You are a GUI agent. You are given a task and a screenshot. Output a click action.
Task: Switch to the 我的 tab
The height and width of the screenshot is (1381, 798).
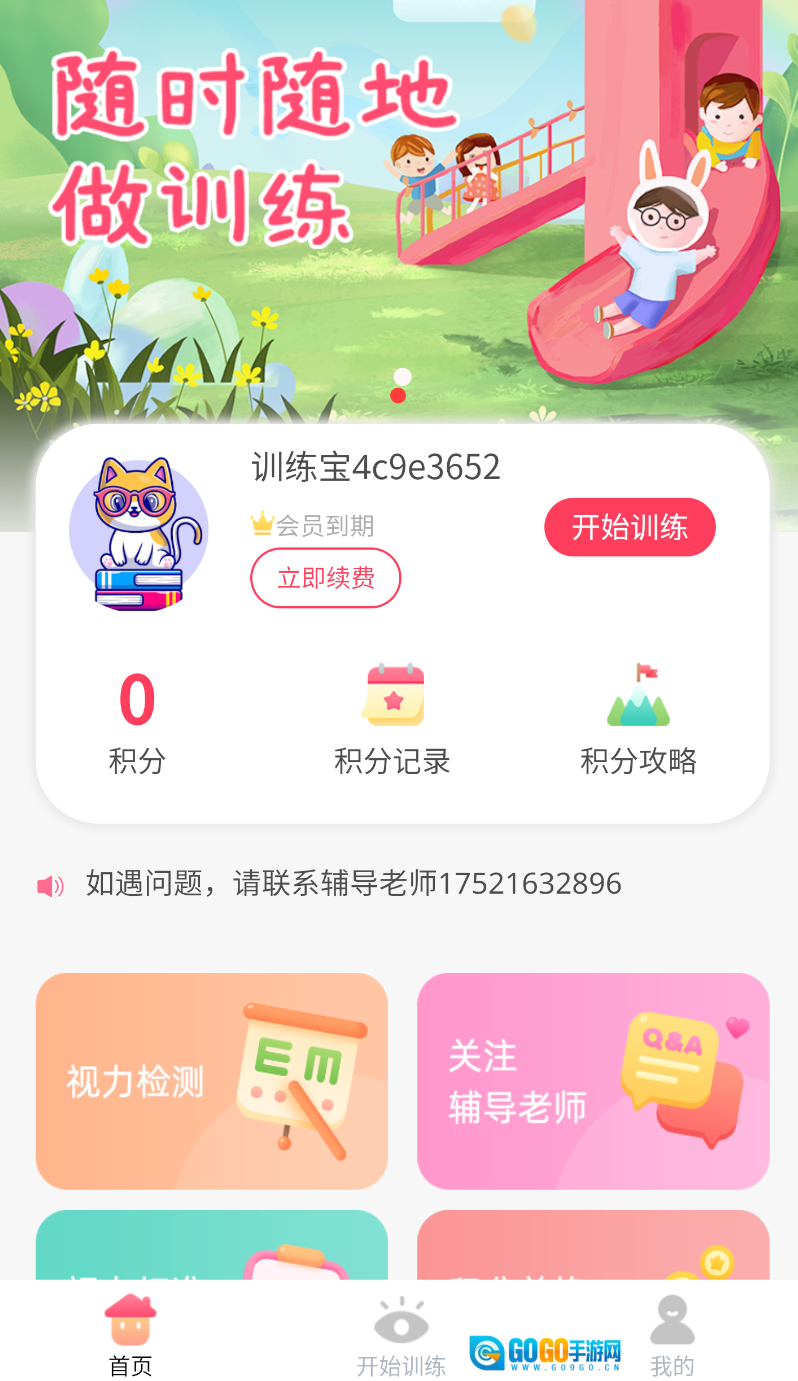click(671, 1335)
